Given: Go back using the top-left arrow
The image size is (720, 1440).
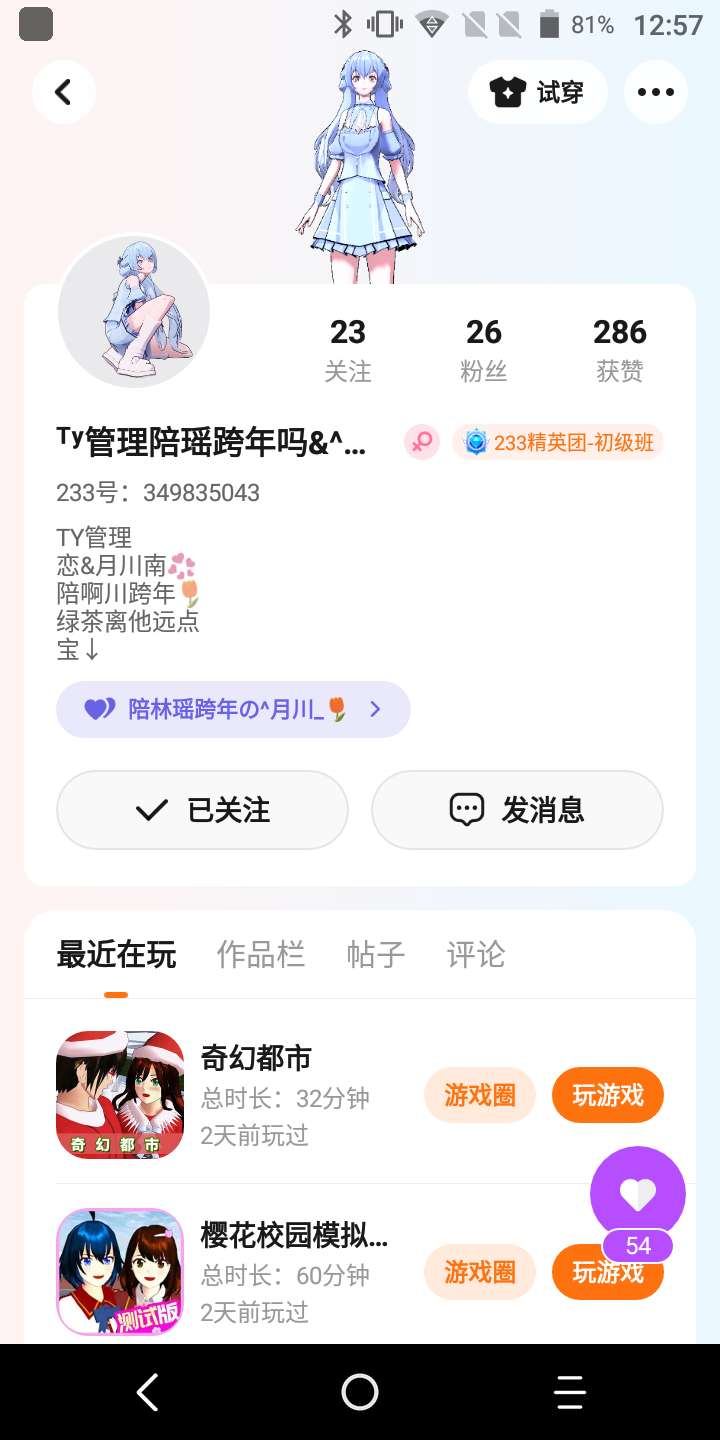Looking at the screenshot, I should point(63,92).
